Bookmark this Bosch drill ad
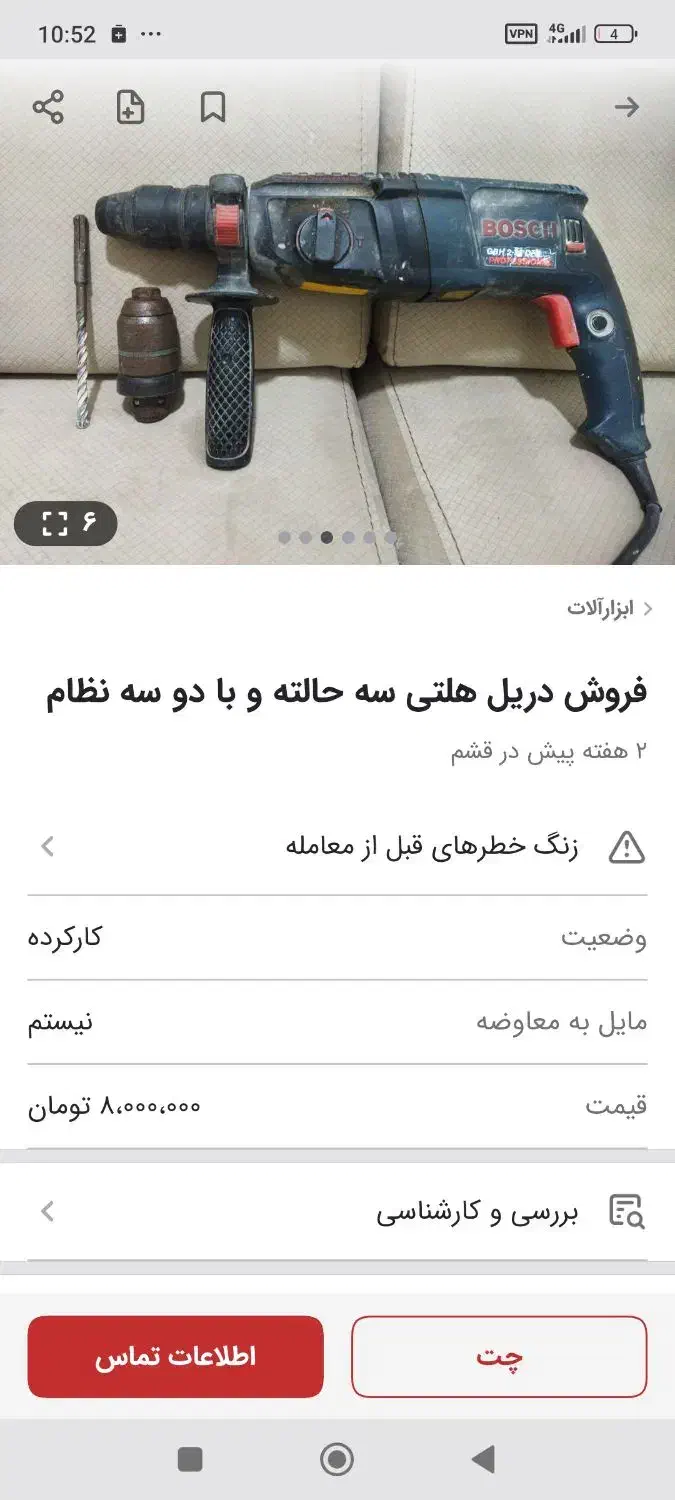 click(x=213, y=107)
